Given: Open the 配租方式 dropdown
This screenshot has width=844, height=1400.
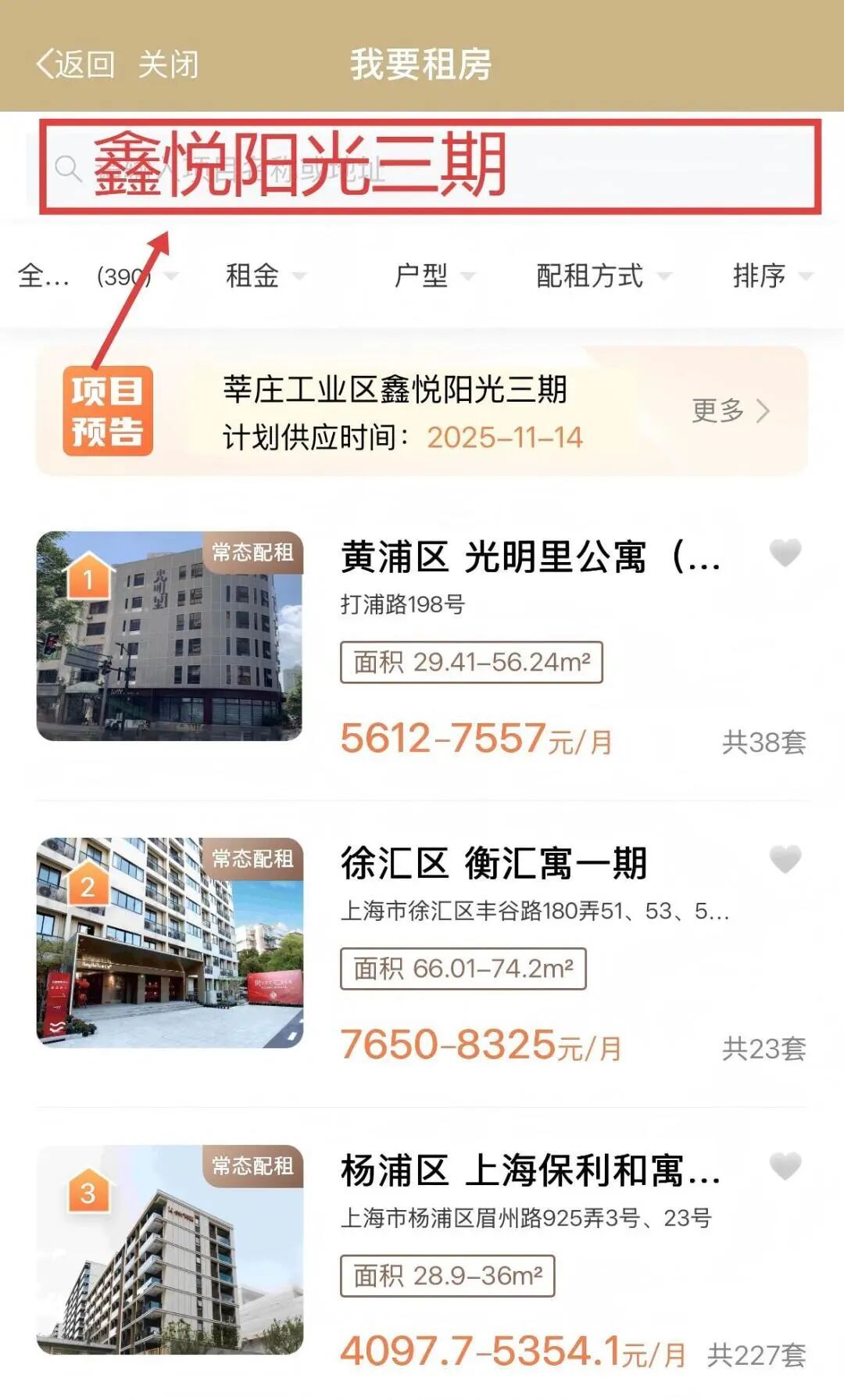Looking at the screenshot, I should [x=603, y=276].
